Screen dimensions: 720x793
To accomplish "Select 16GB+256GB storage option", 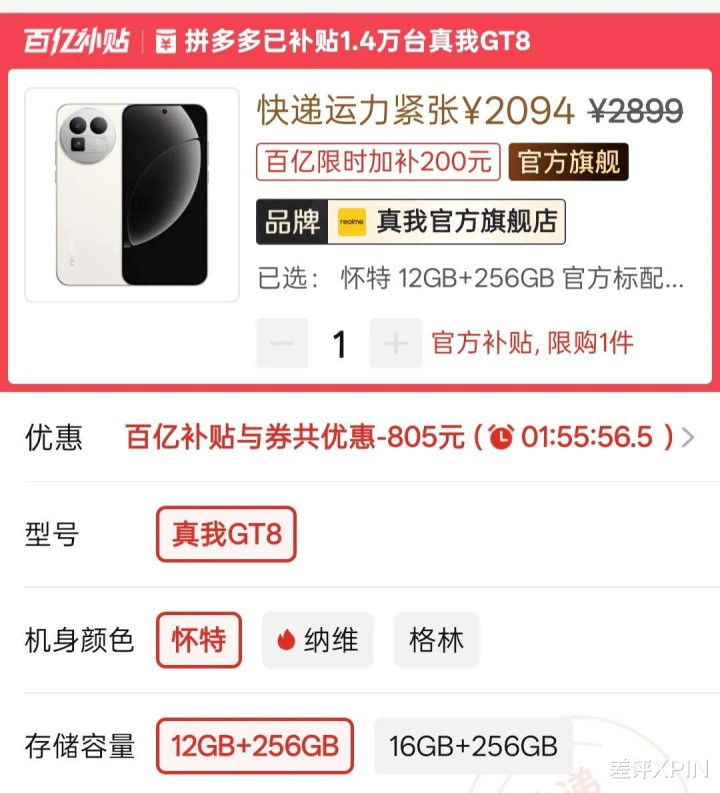I will point(473,746).
